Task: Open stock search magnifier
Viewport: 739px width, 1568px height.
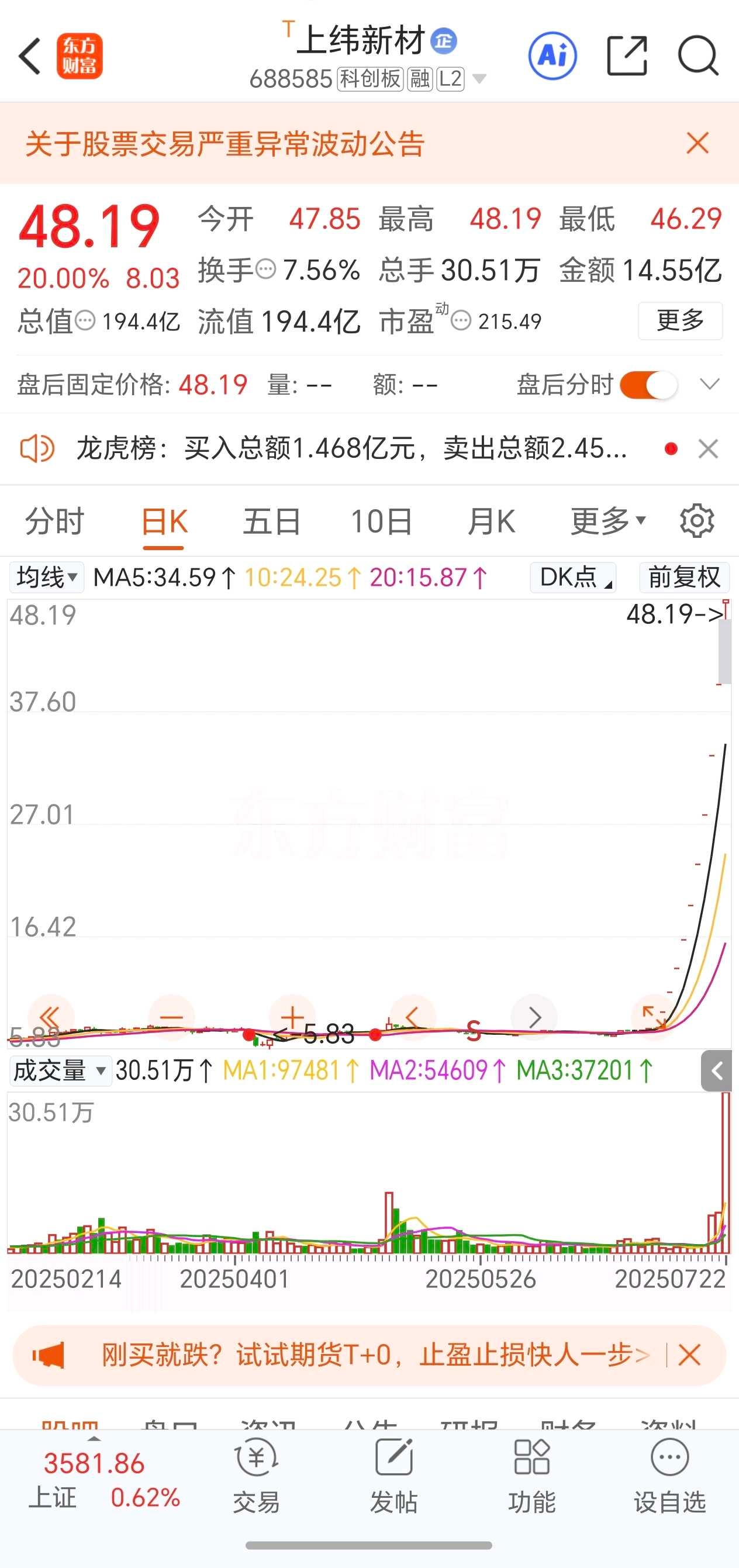Action: tap(698, 56)
